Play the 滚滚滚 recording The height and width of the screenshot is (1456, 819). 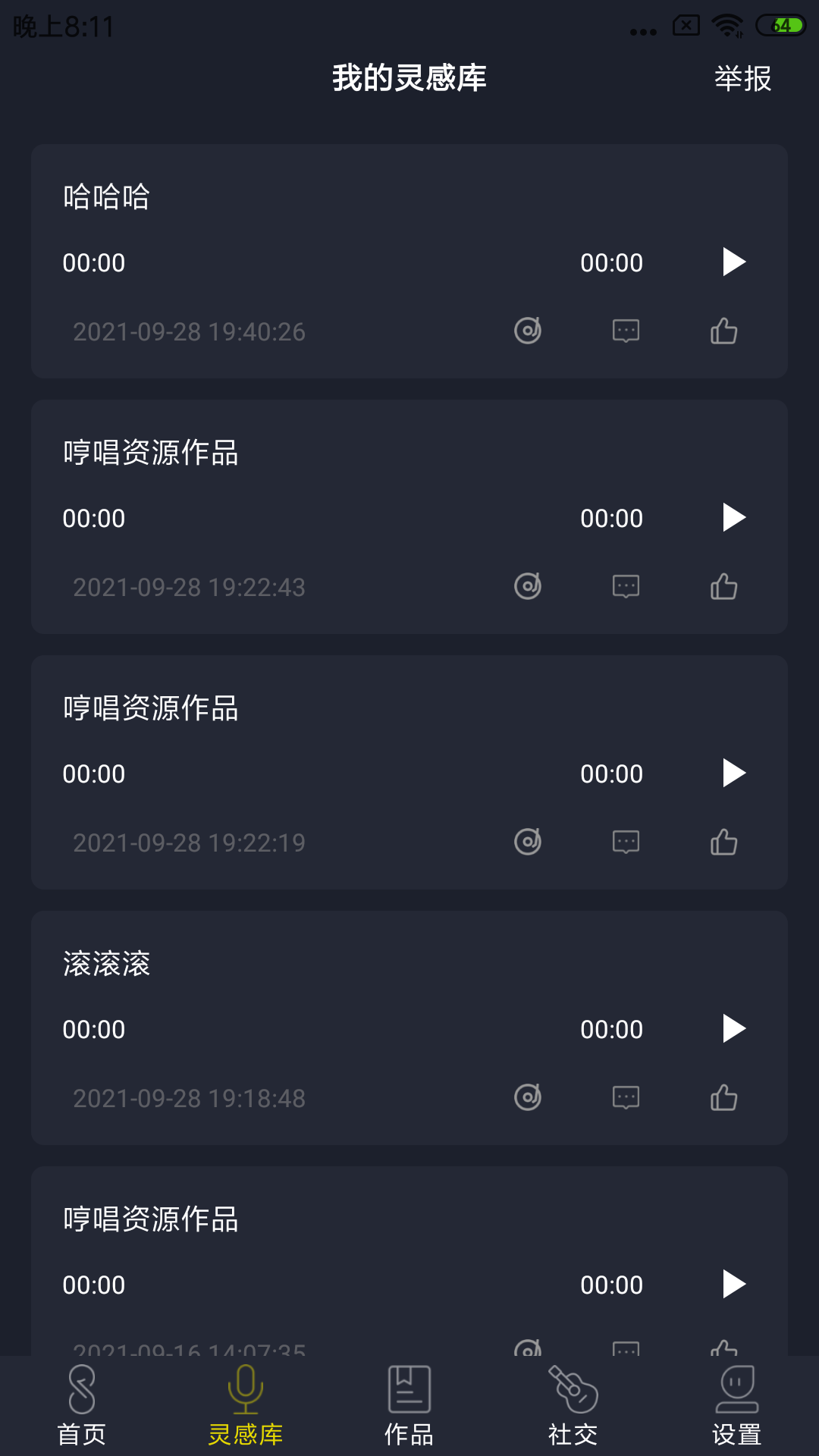pyautogui.click(x=733, y=1029)
